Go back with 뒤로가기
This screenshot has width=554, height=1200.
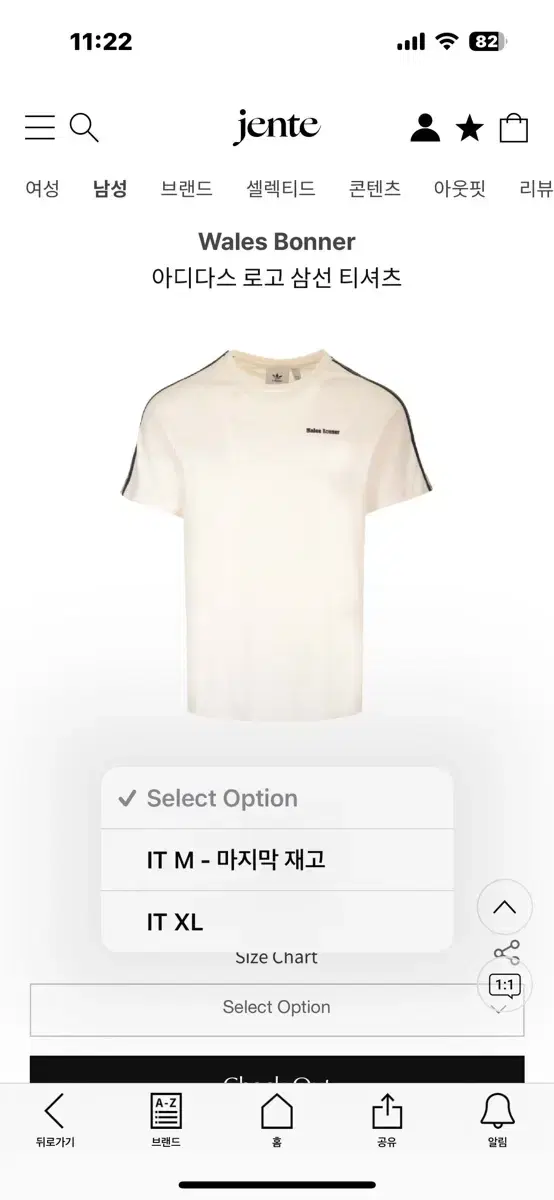pyautogui.click(x=54, y=1120)
